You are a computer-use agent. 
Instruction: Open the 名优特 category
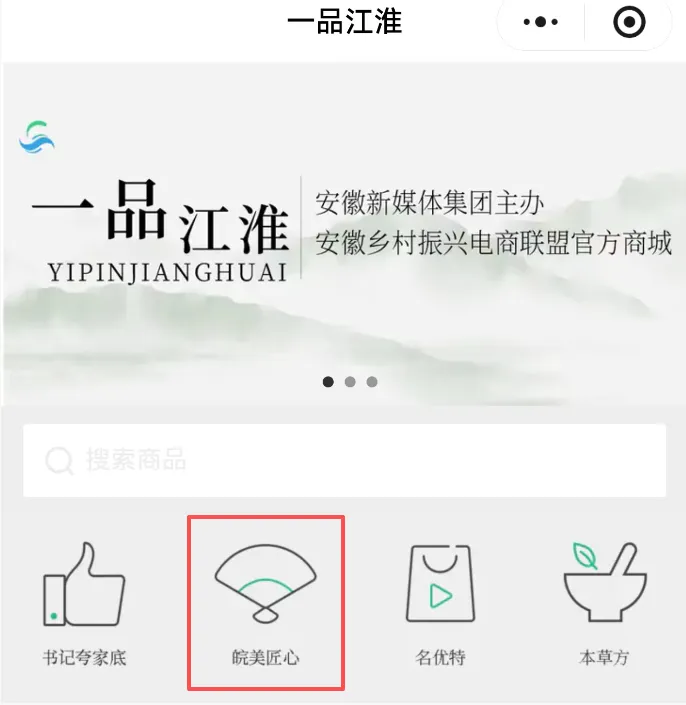440,603
